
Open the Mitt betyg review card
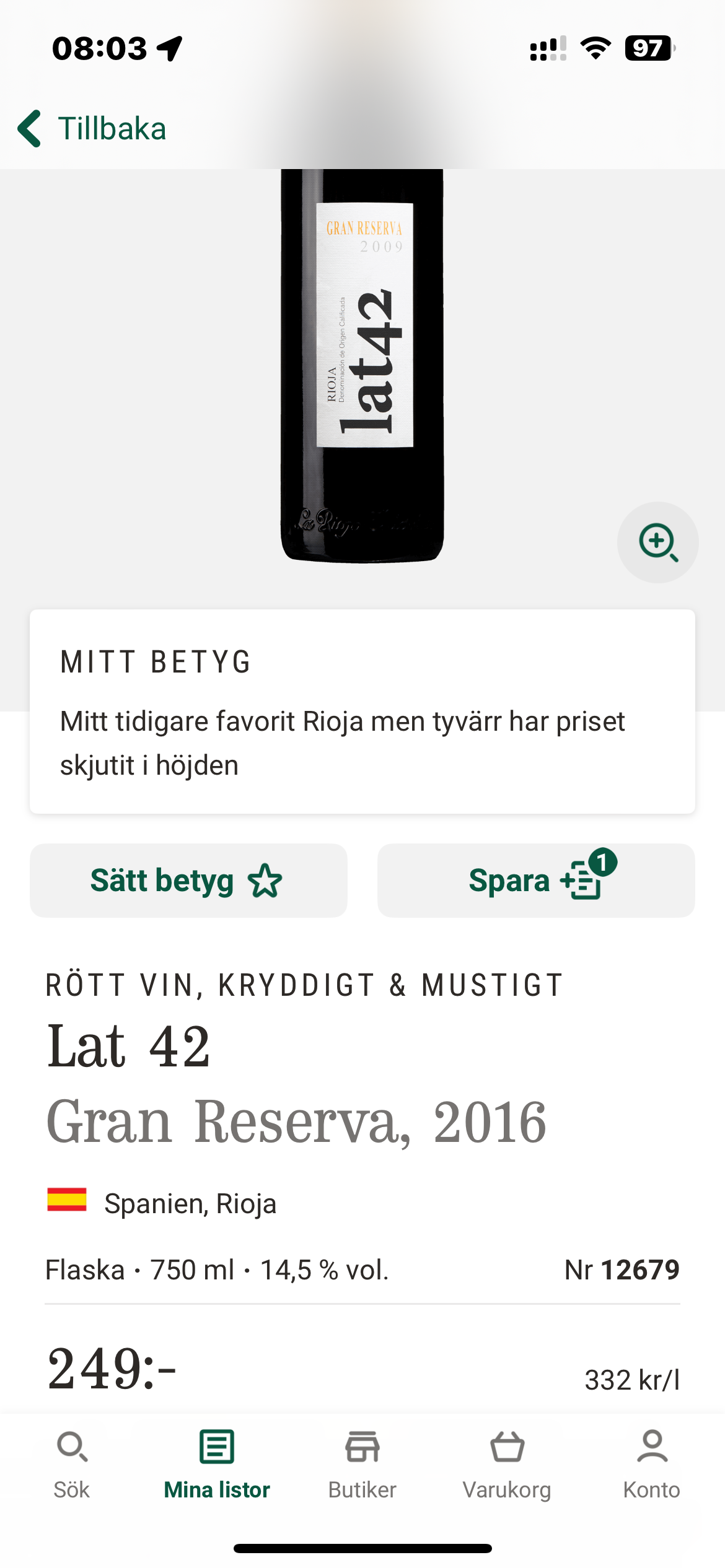click(x=362, y=712)
